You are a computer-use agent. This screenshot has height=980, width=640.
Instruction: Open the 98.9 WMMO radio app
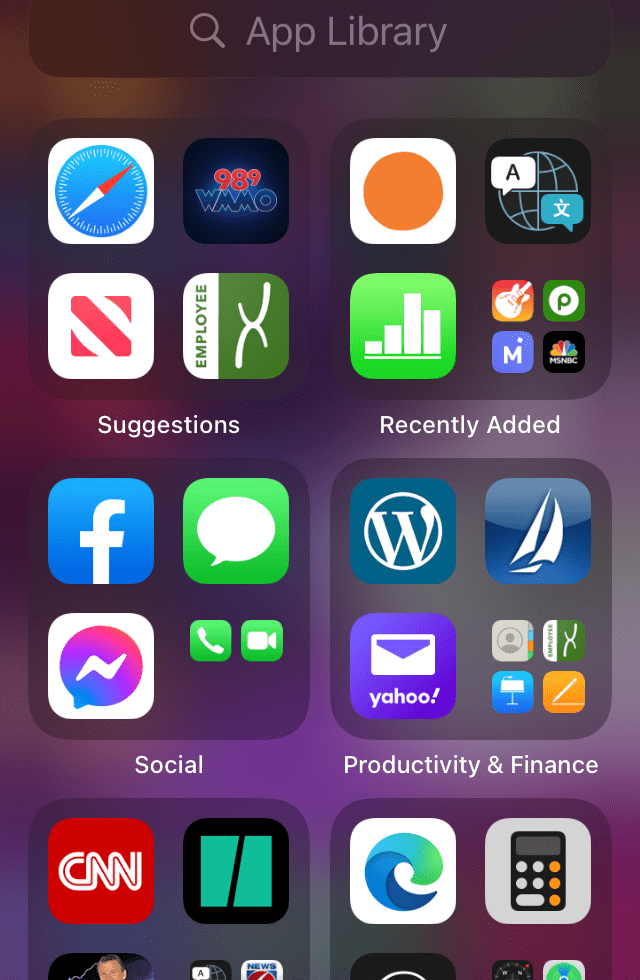point(236,191)
